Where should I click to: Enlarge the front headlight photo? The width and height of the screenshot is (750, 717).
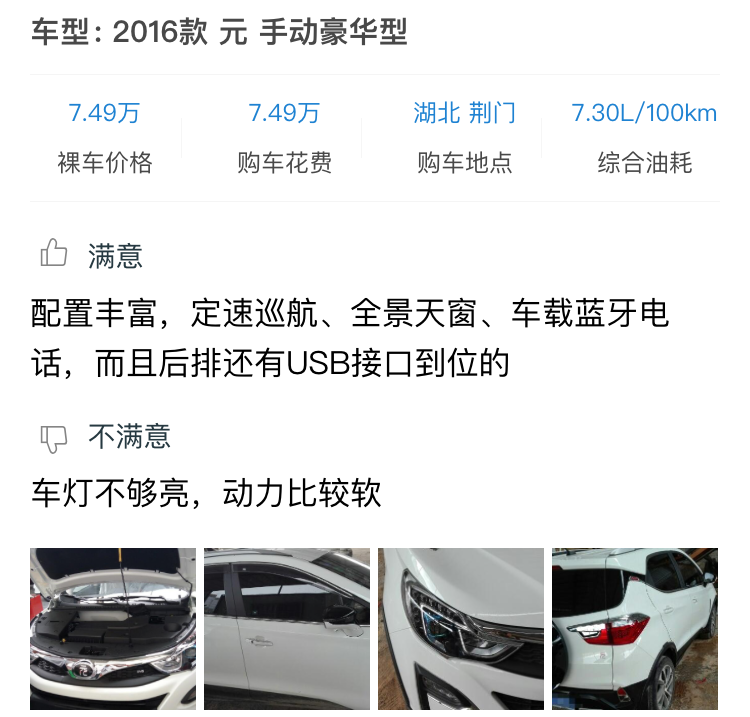(x=461, y=628)
